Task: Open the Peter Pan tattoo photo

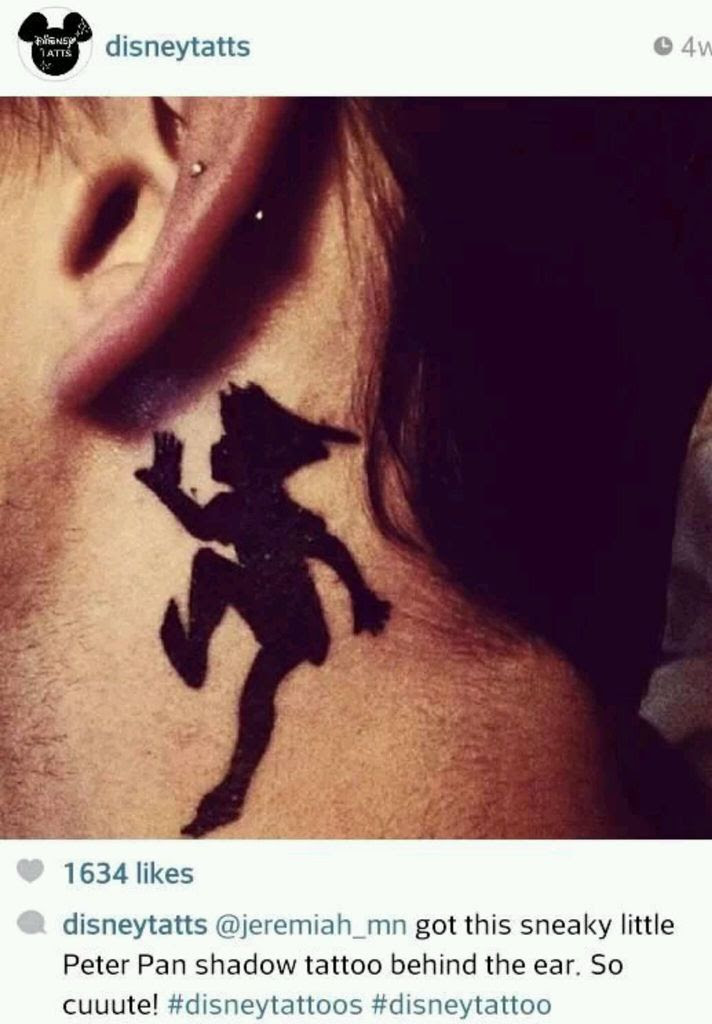Action: pyautogui.click(x=356, y=466)
